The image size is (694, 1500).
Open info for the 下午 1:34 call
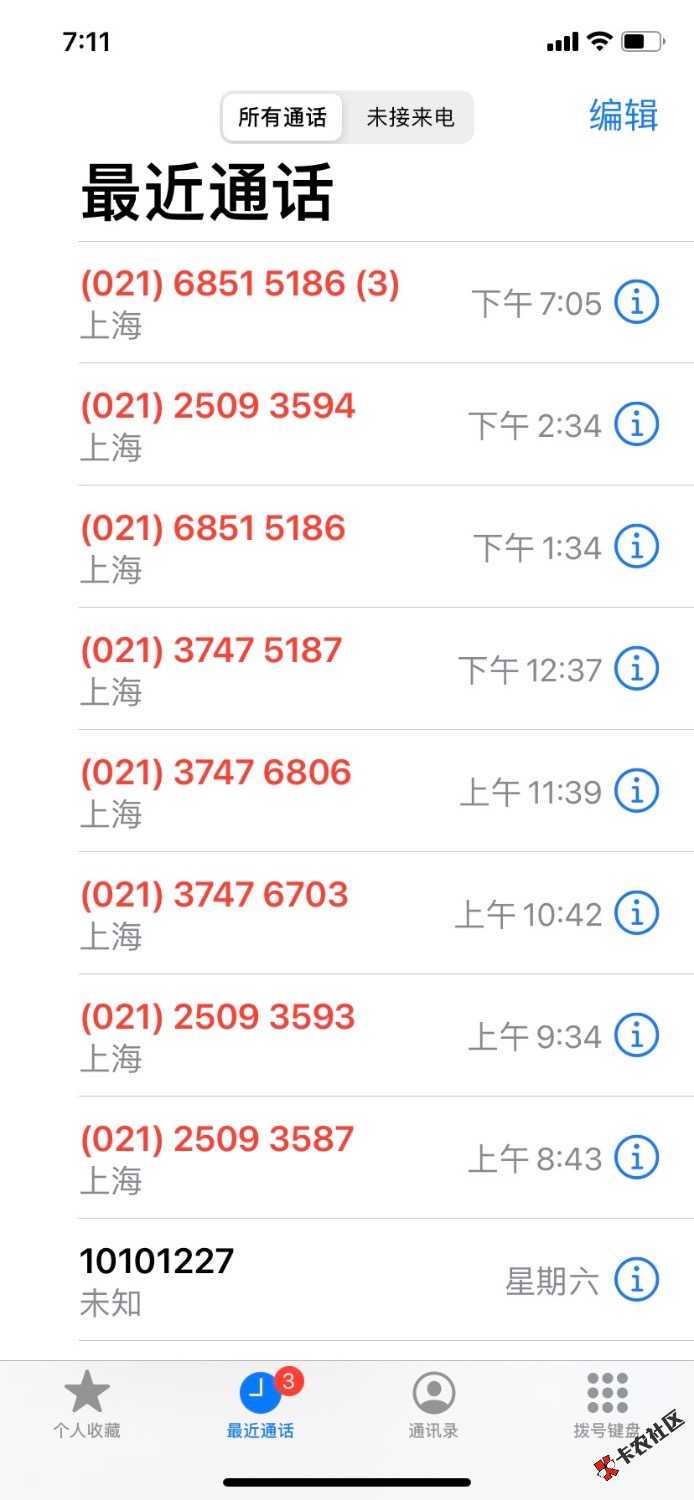click(x=636, y=546)
